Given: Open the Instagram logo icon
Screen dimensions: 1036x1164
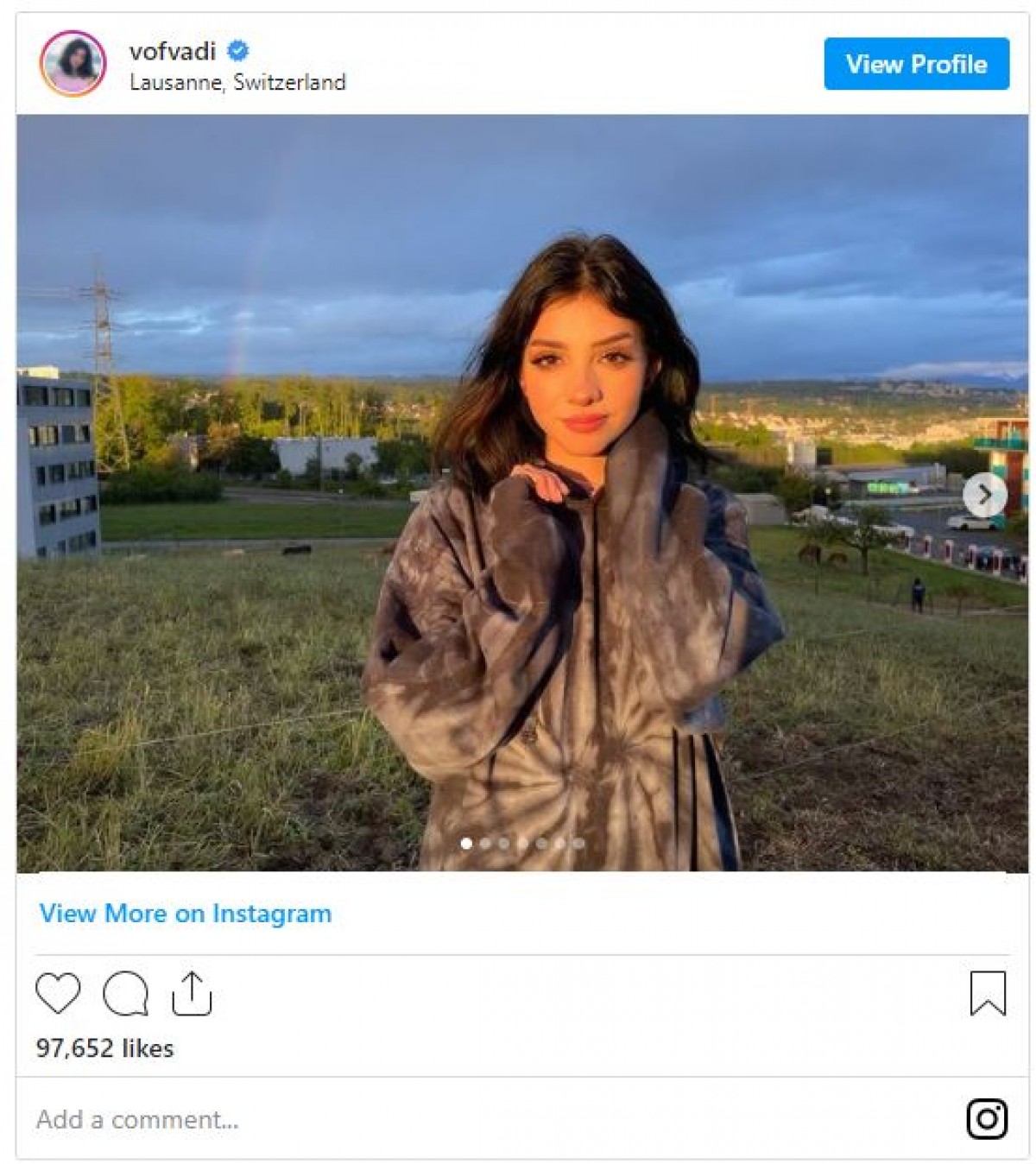Looking at the screenshot, I should (987, 1119).
